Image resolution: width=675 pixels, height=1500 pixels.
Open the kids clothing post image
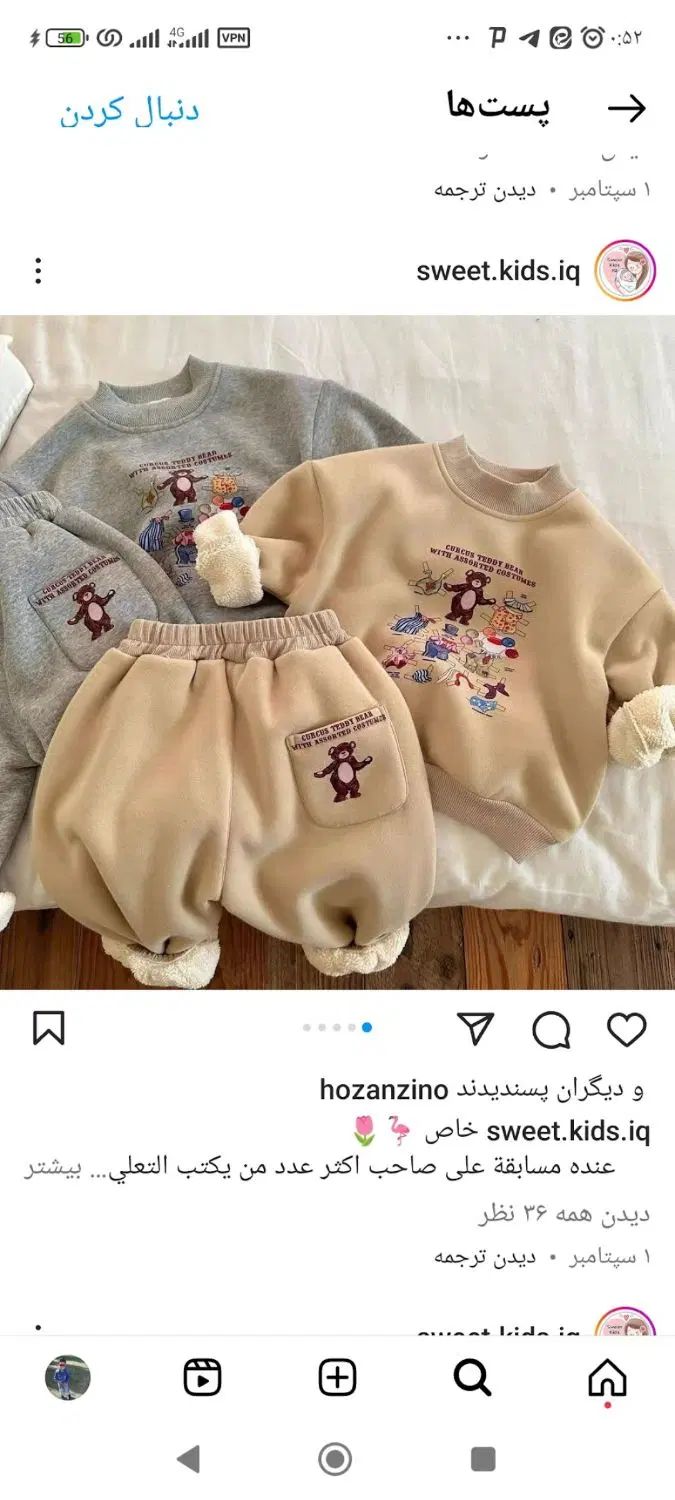click(337, 652)
